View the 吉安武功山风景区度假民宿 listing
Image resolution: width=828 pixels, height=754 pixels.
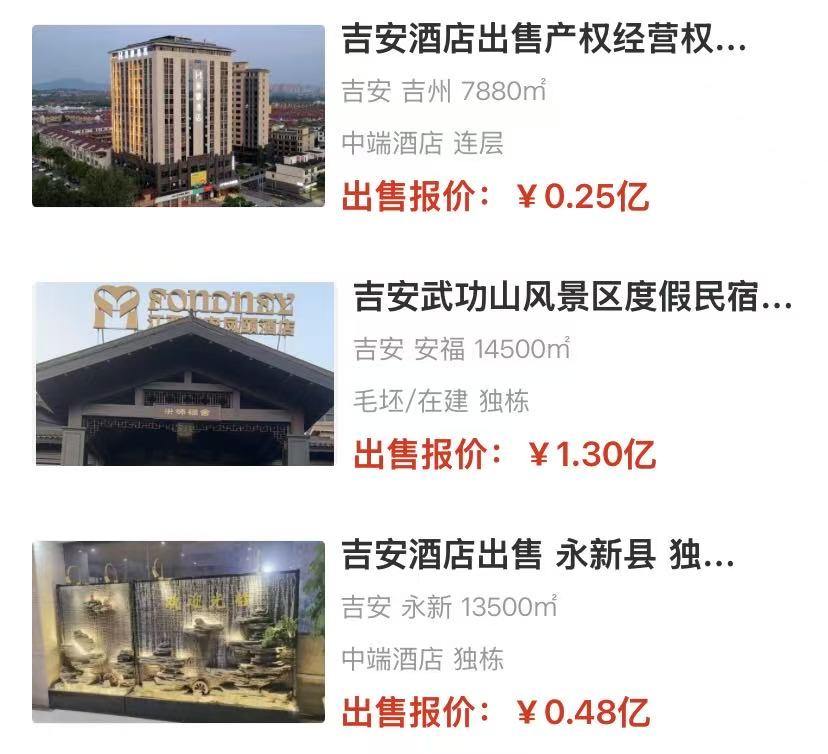click(x=572, y=298)
